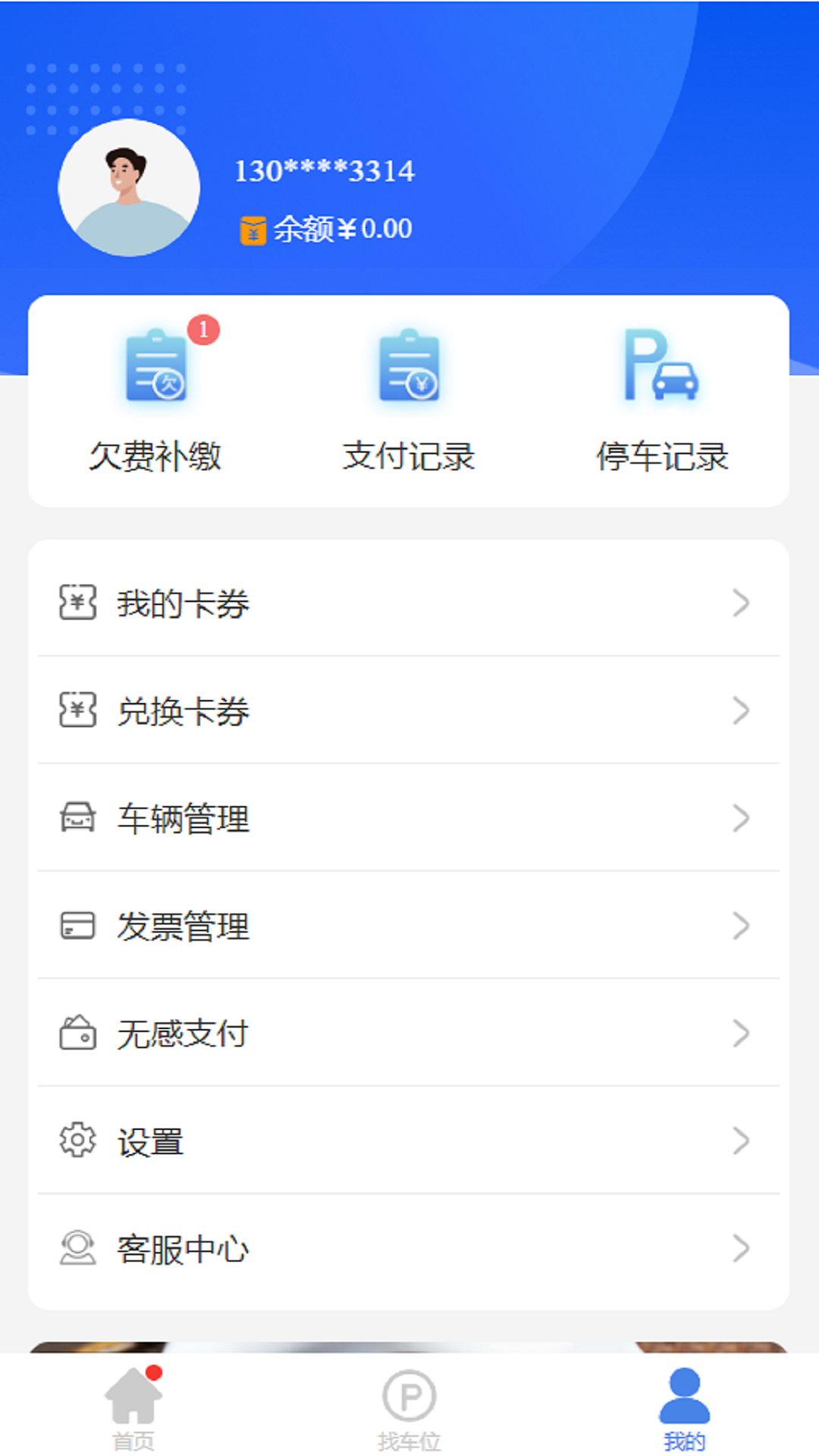
Task: Open 无感支付 settings row
Action: [x=409, y=1034]
